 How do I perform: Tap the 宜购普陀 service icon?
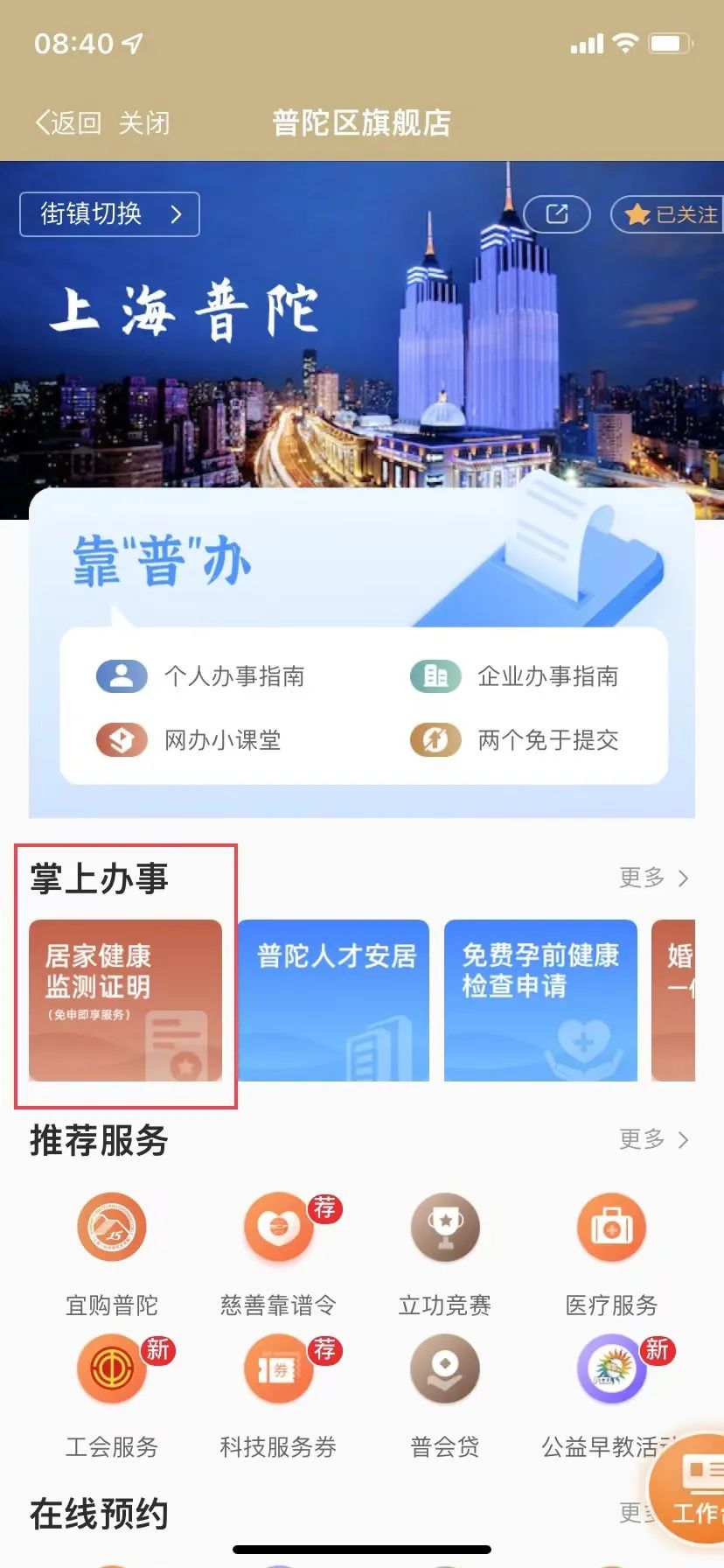[111, 1228]
